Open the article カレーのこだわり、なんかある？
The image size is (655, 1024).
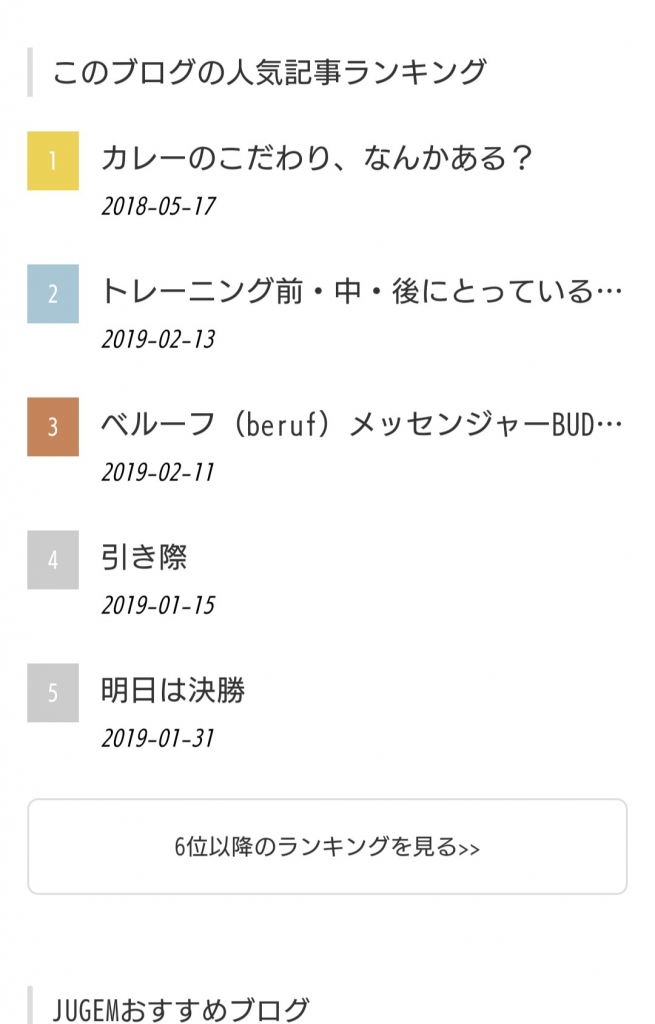pos(316,159)
